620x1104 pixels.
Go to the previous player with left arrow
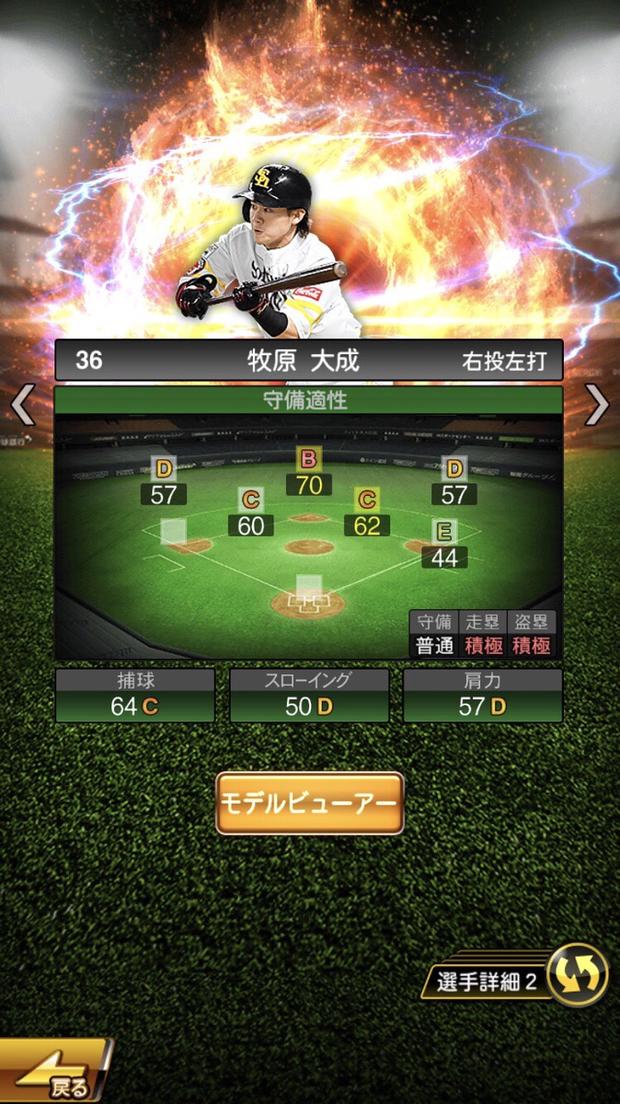pyautogui.click(x=22, y=404)
